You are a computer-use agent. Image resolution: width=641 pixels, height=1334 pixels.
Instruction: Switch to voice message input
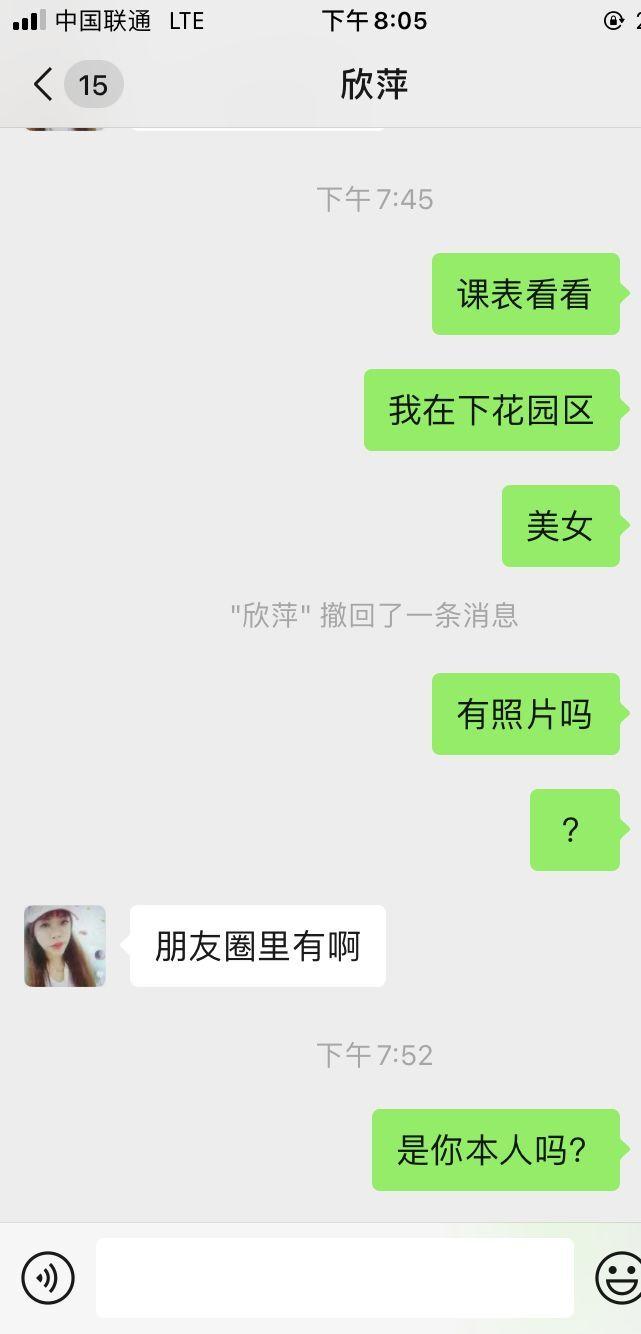(x=48, y=1277)
